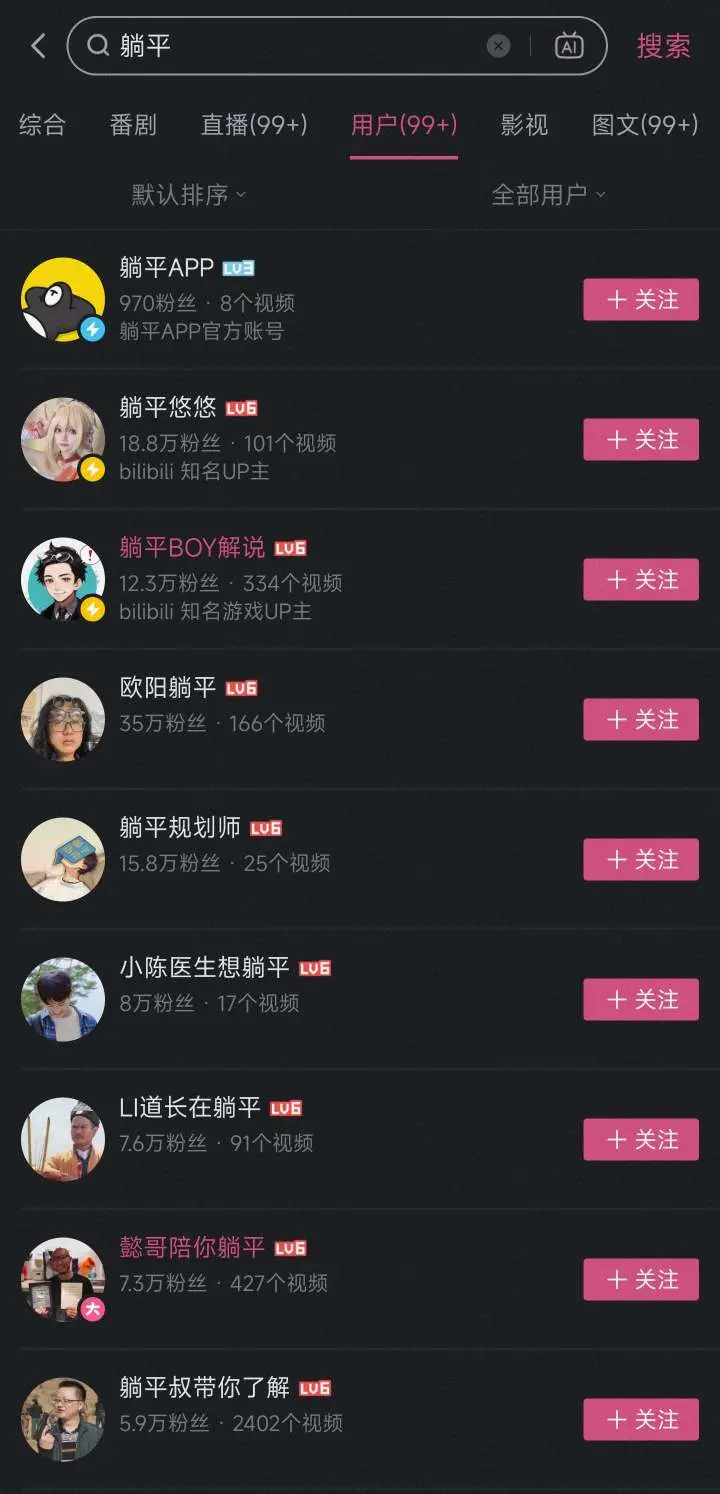Follow user 躺平悠悠
720x1494 pixels.
click(x=640, y=440)
